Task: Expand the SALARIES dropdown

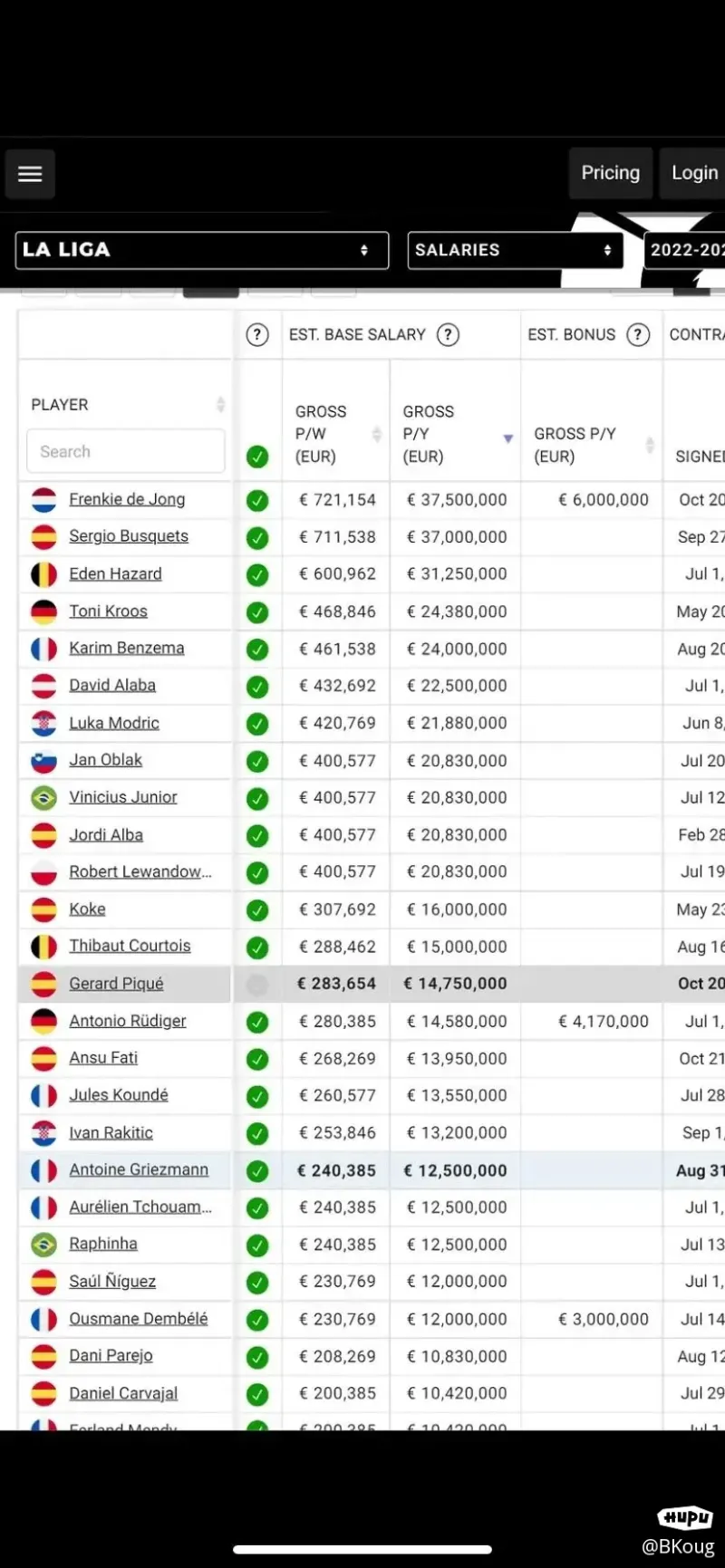Action: [x=515, y=250]
